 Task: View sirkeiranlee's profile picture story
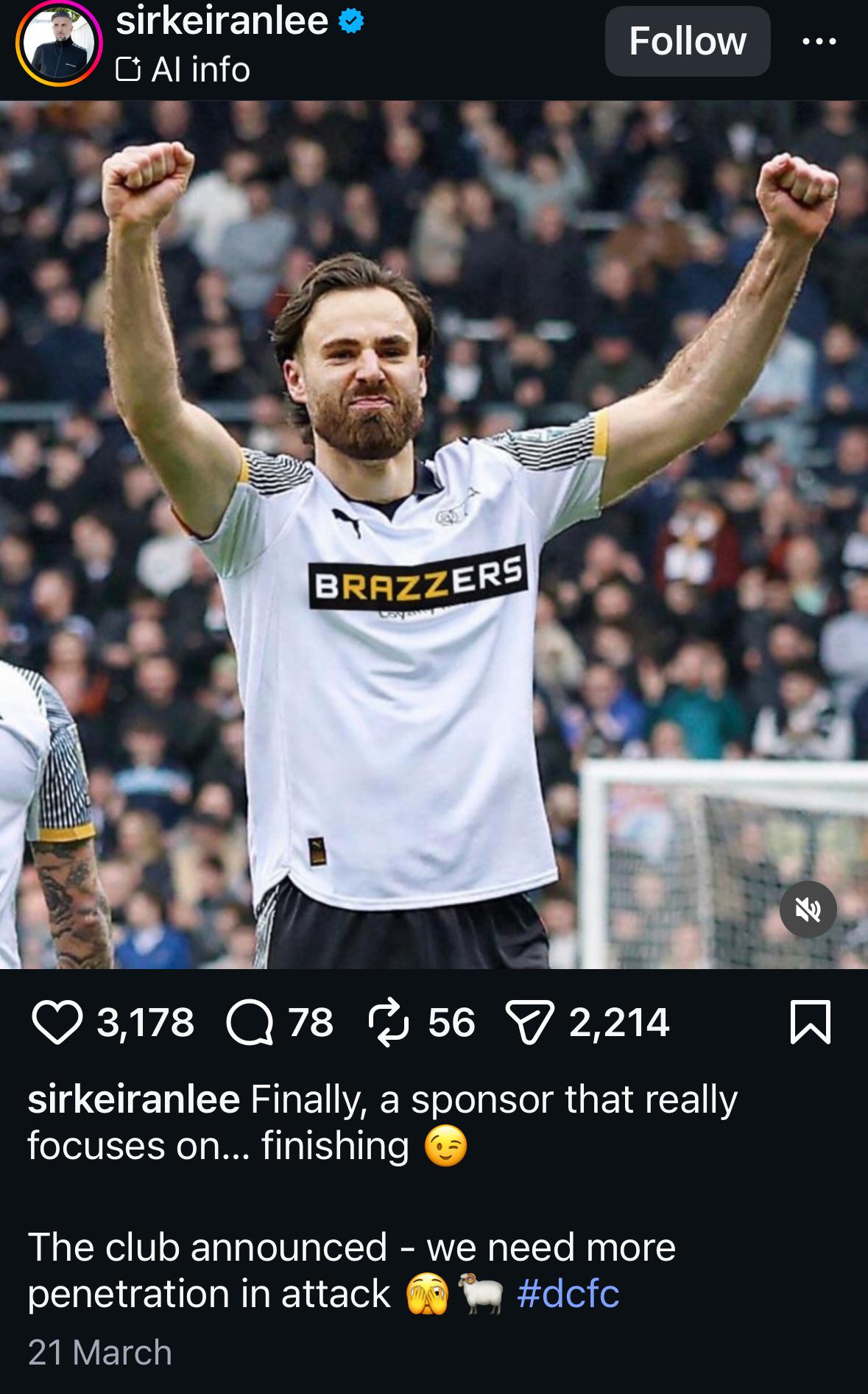(59, 43)
